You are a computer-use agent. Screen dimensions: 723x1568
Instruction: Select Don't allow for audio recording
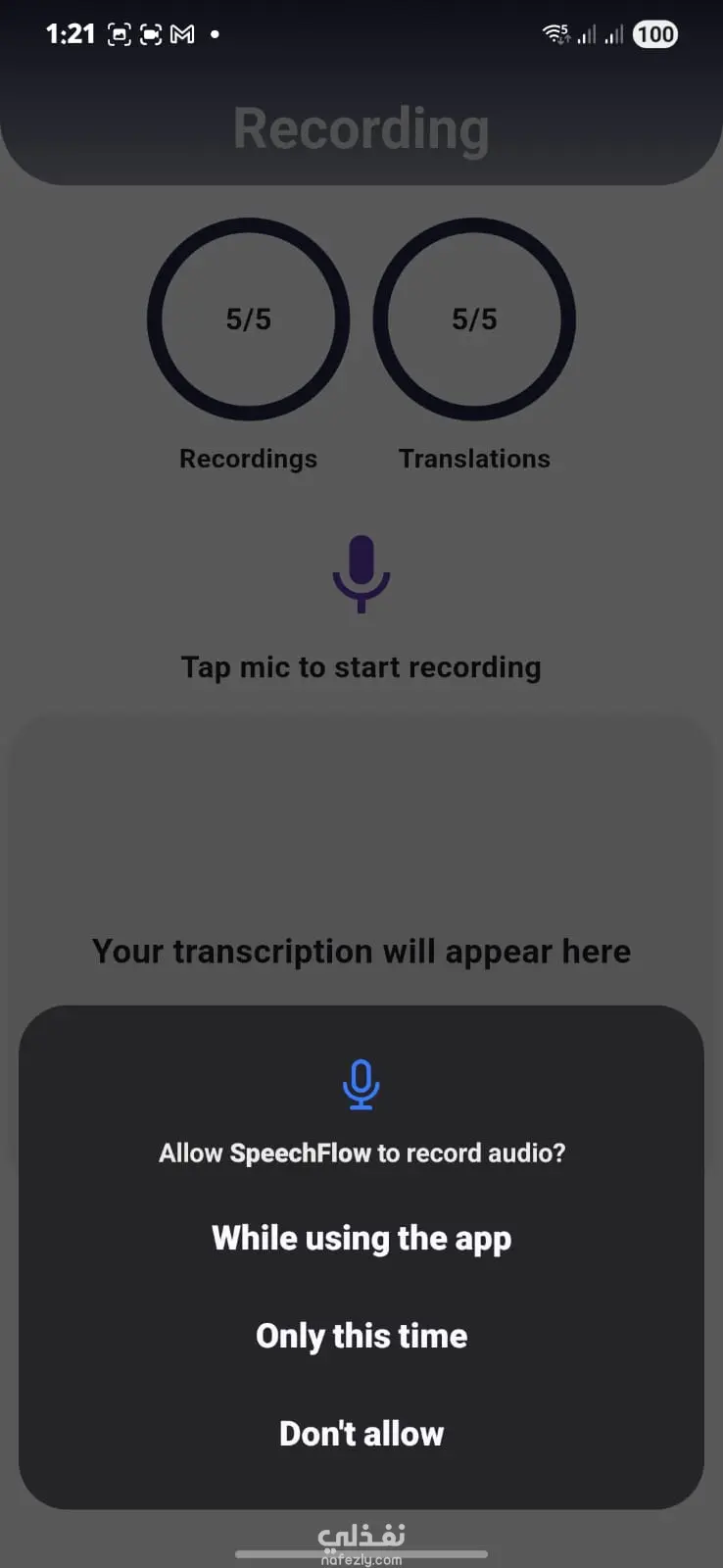361,1434
